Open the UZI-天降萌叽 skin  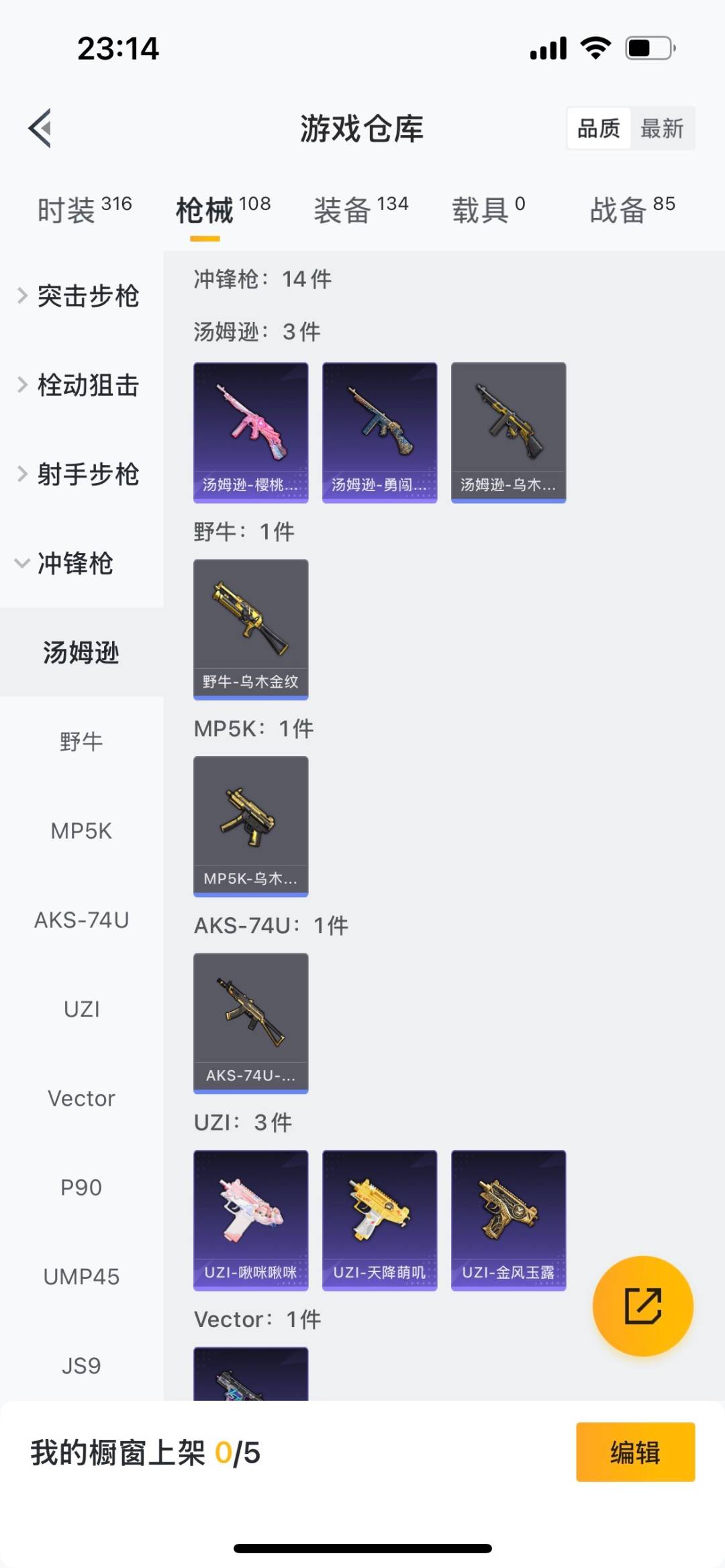click(380, 1220)
